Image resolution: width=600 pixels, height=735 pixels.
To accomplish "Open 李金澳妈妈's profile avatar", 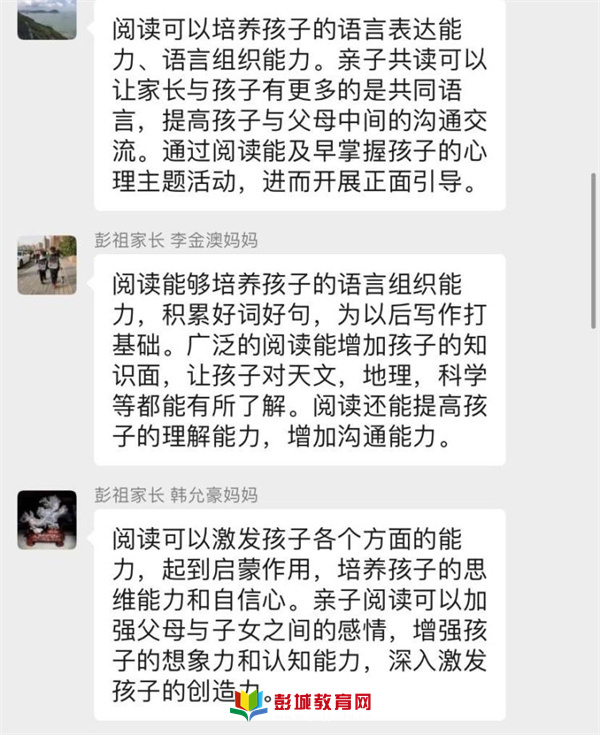I will 47,265.
